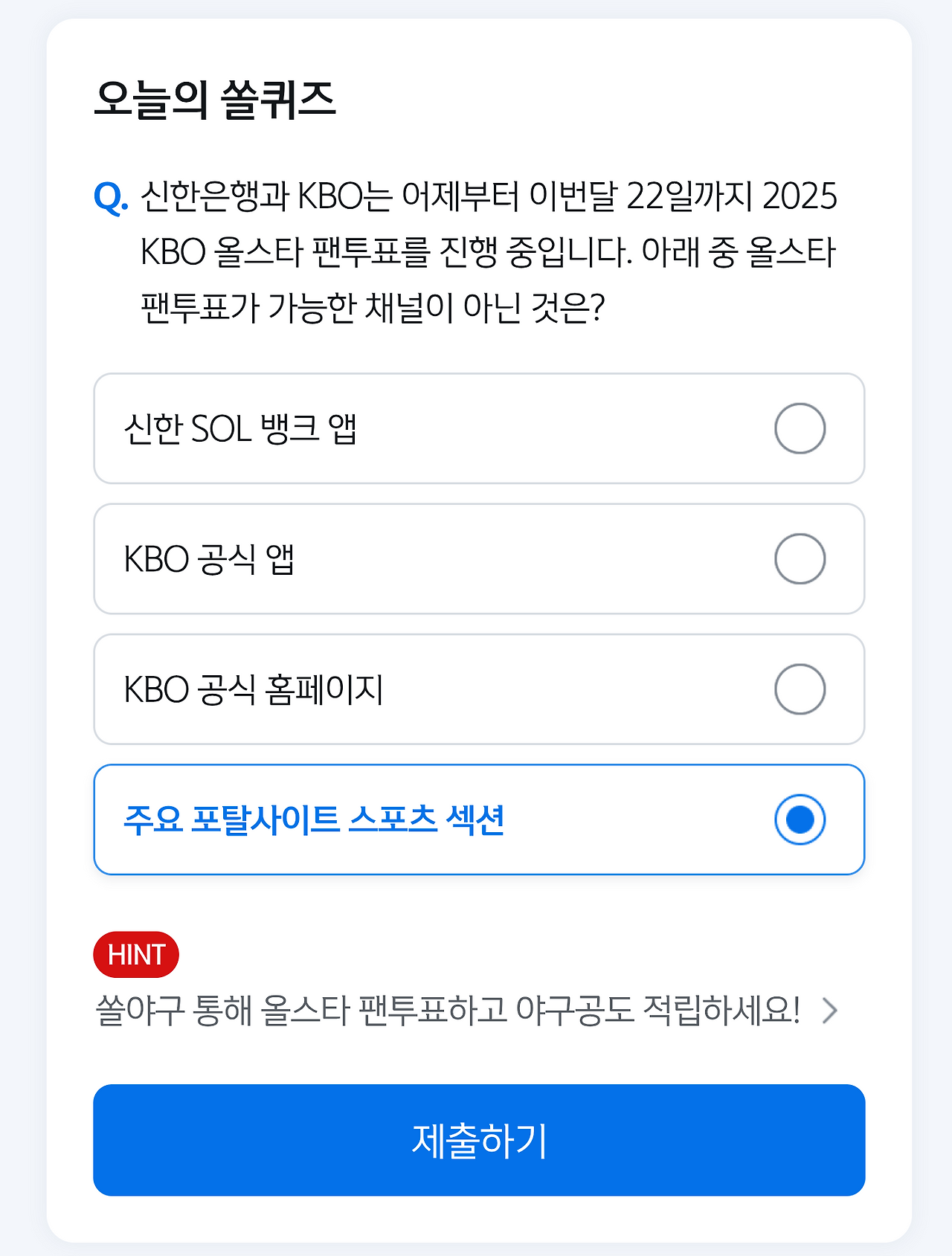952x1256 pixels.
Task: Tap the radio circle beside KBO 공식 앱
Action: (x=800, y=558)
